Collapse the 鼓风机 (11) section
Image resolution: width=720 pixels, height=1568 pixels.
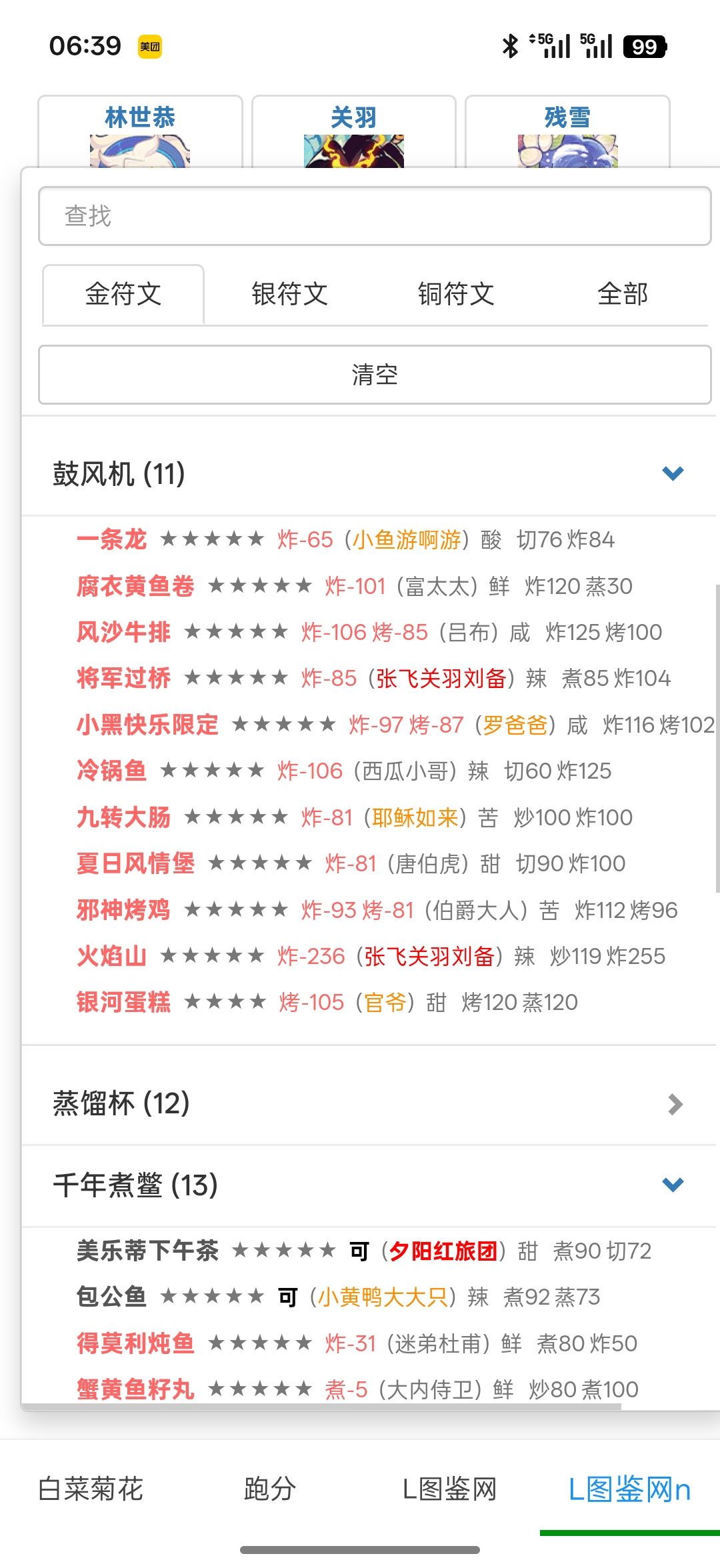pos(369,474)
